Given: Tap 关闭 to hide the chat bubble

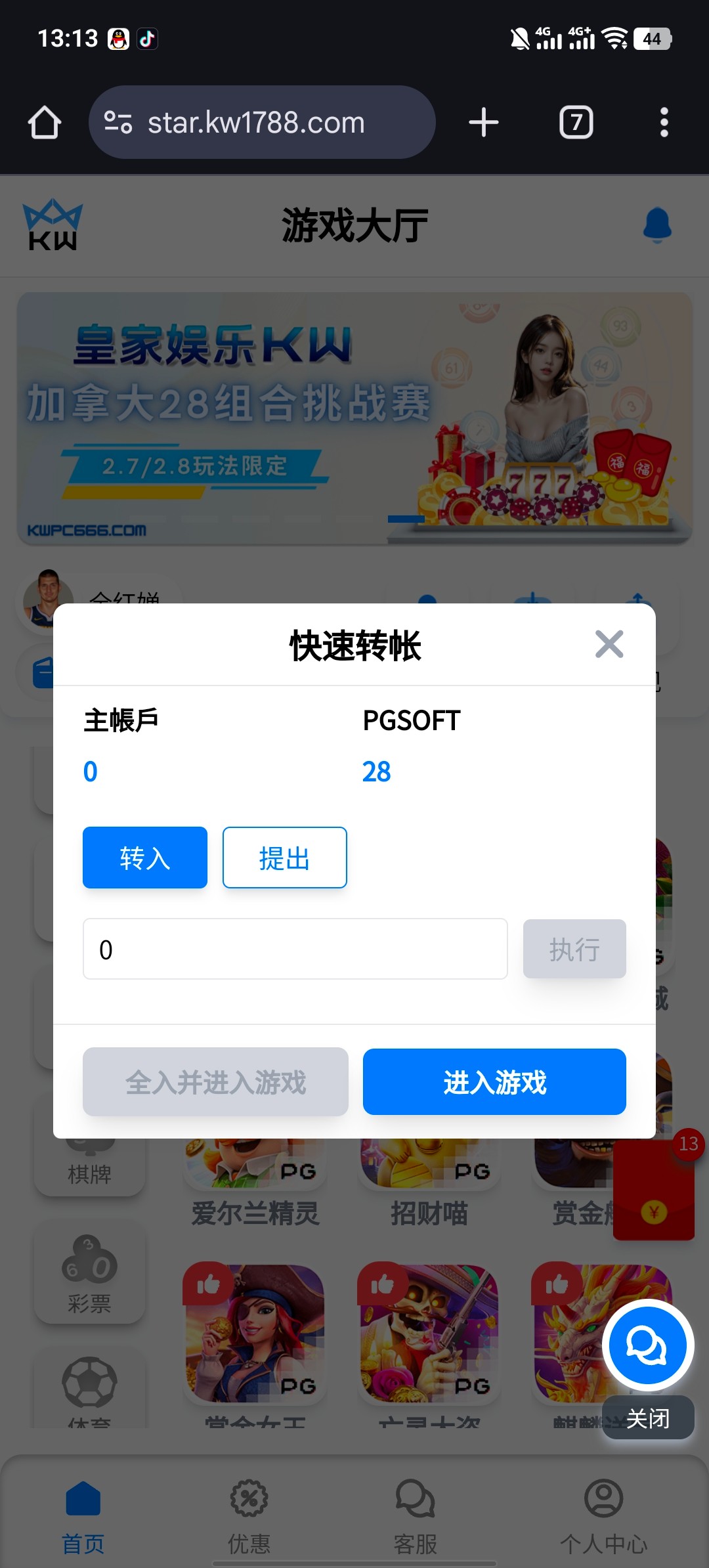Looking at the screenshot, I should (x=647, y=1419).
